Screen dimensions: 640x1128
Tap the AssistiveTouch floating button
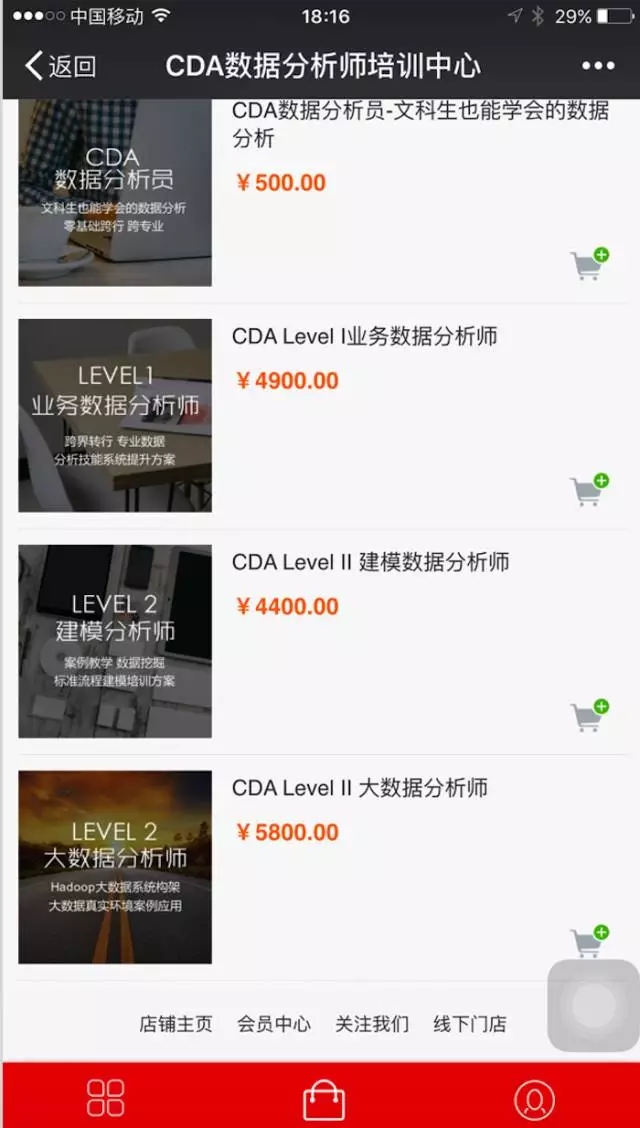594,1006
